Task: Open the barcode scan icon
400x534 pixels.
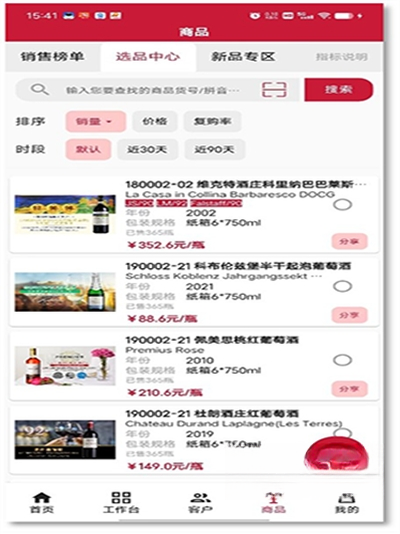Action: coord(274,90)
